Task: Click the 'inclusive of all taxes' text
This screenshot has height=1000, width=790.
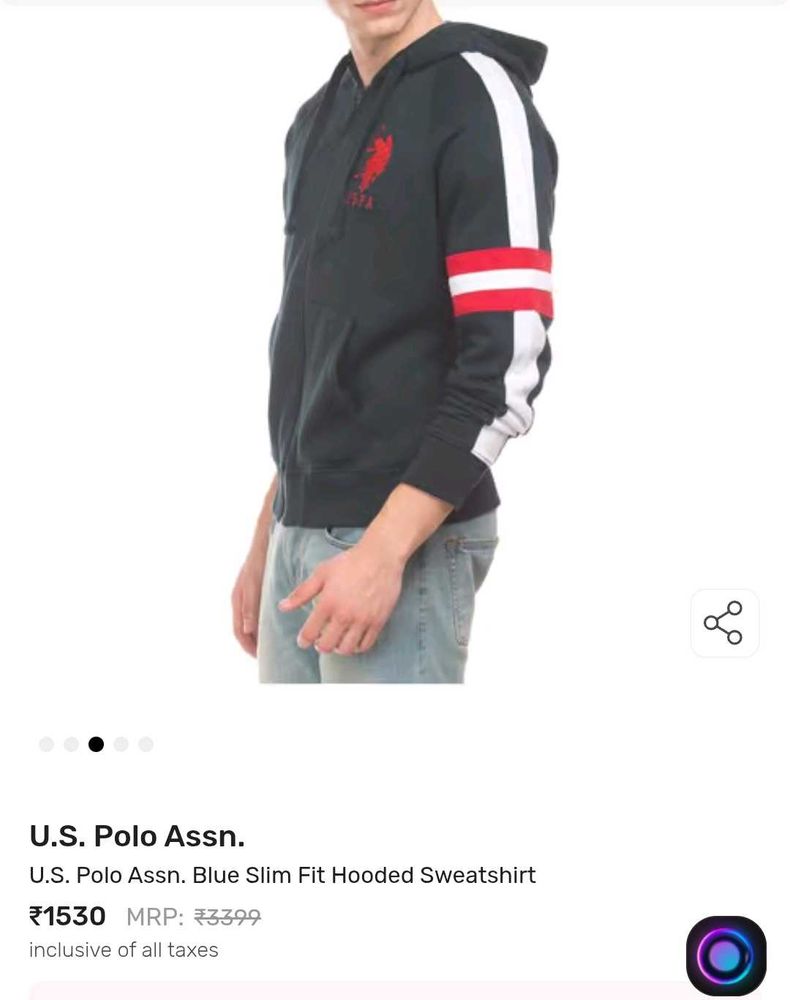Action: click(124, 950)
